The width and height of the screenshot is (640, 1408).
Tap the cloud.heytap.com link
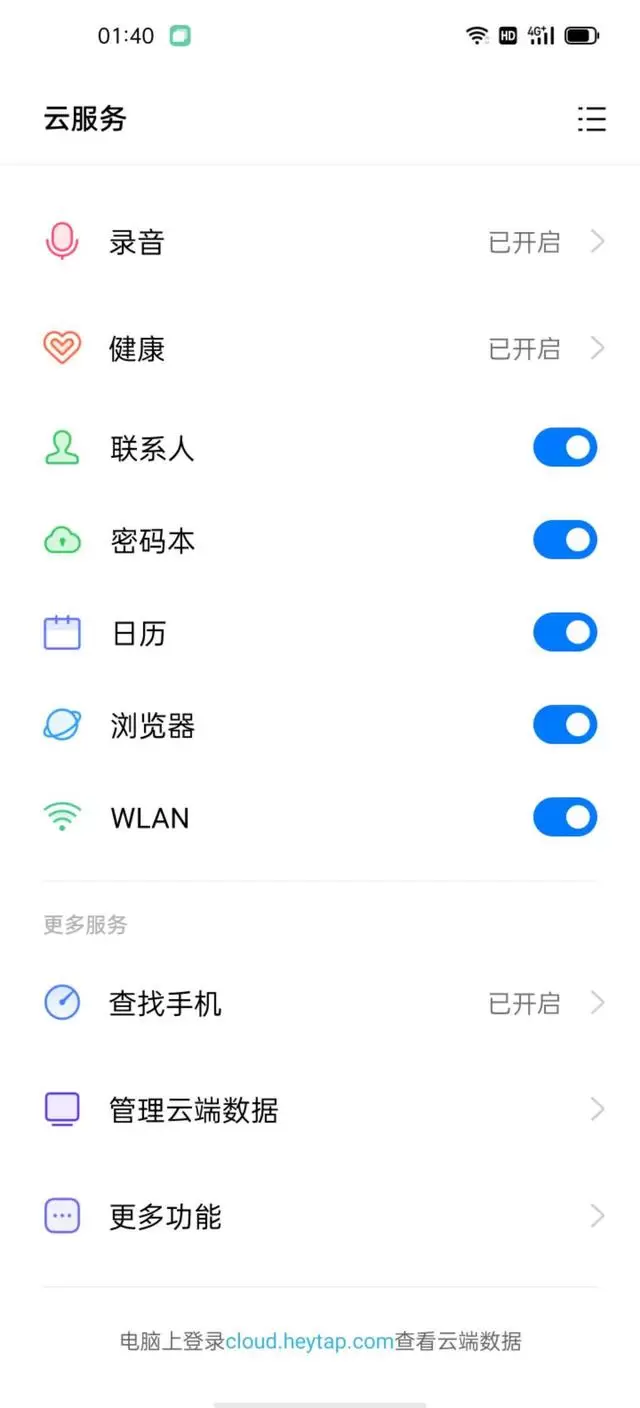[309, 1342]
